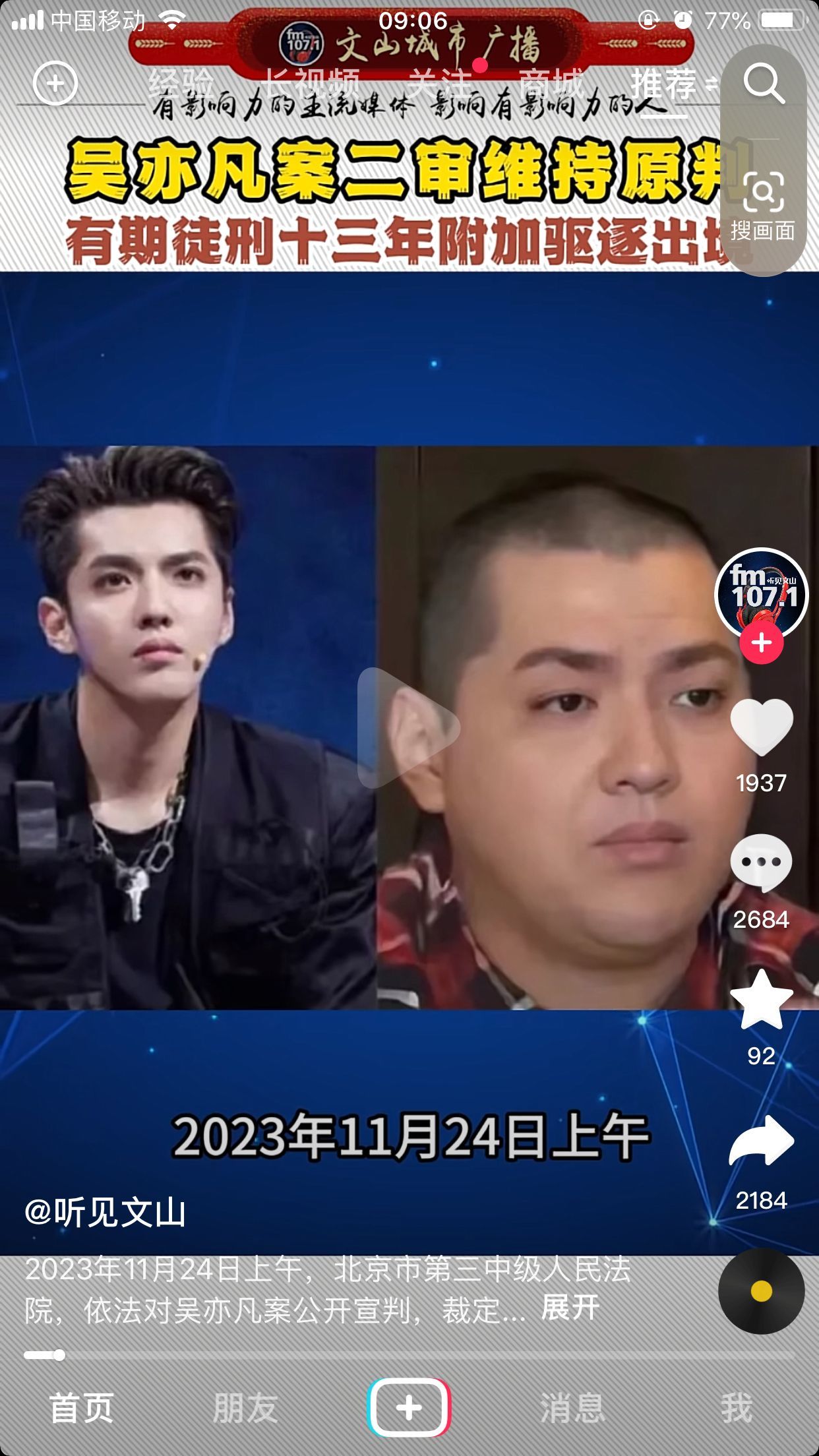
Task: Switch to the 长视频 tab
Action: pos(311,84)
